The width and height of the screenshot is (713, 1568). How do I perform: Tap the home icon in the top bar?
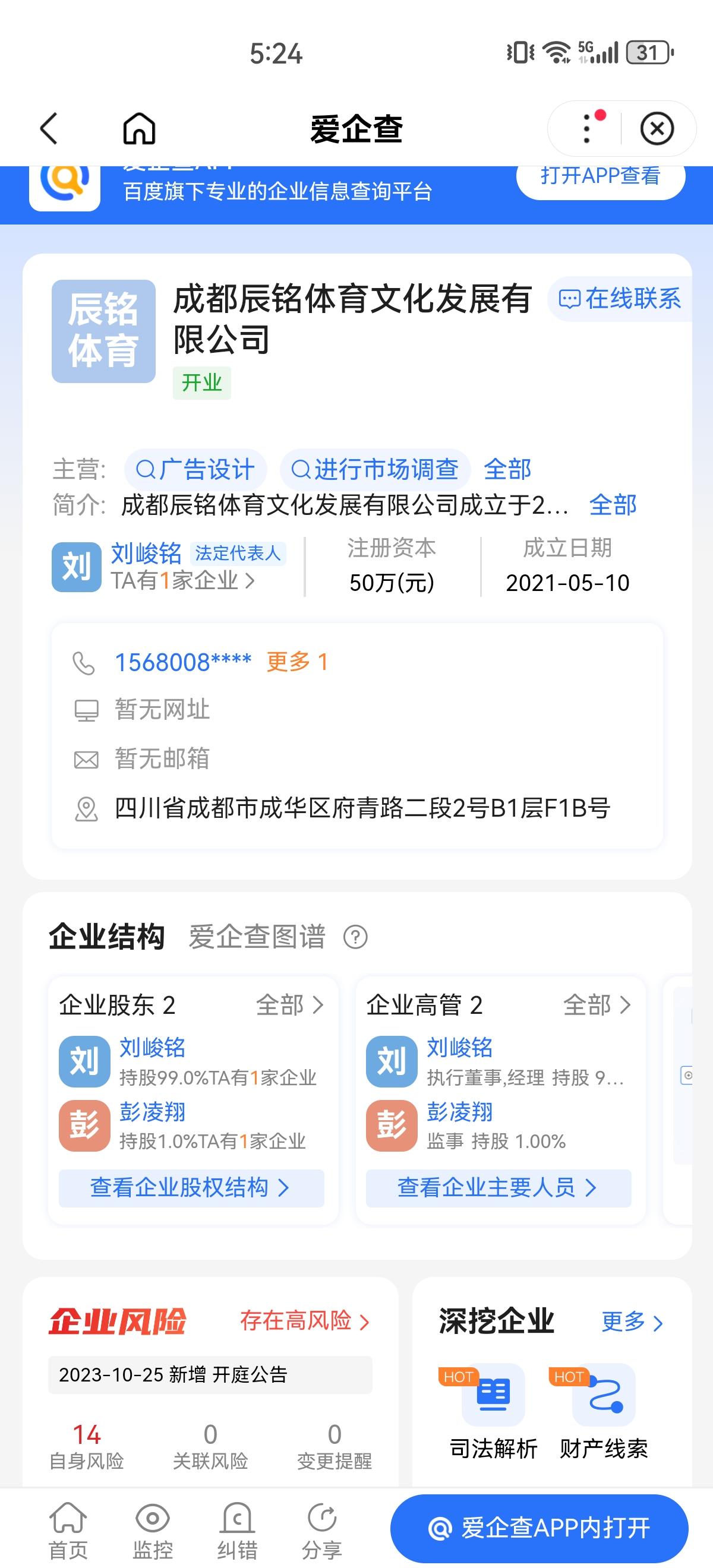pyautogui.click(x=140, y=129)
